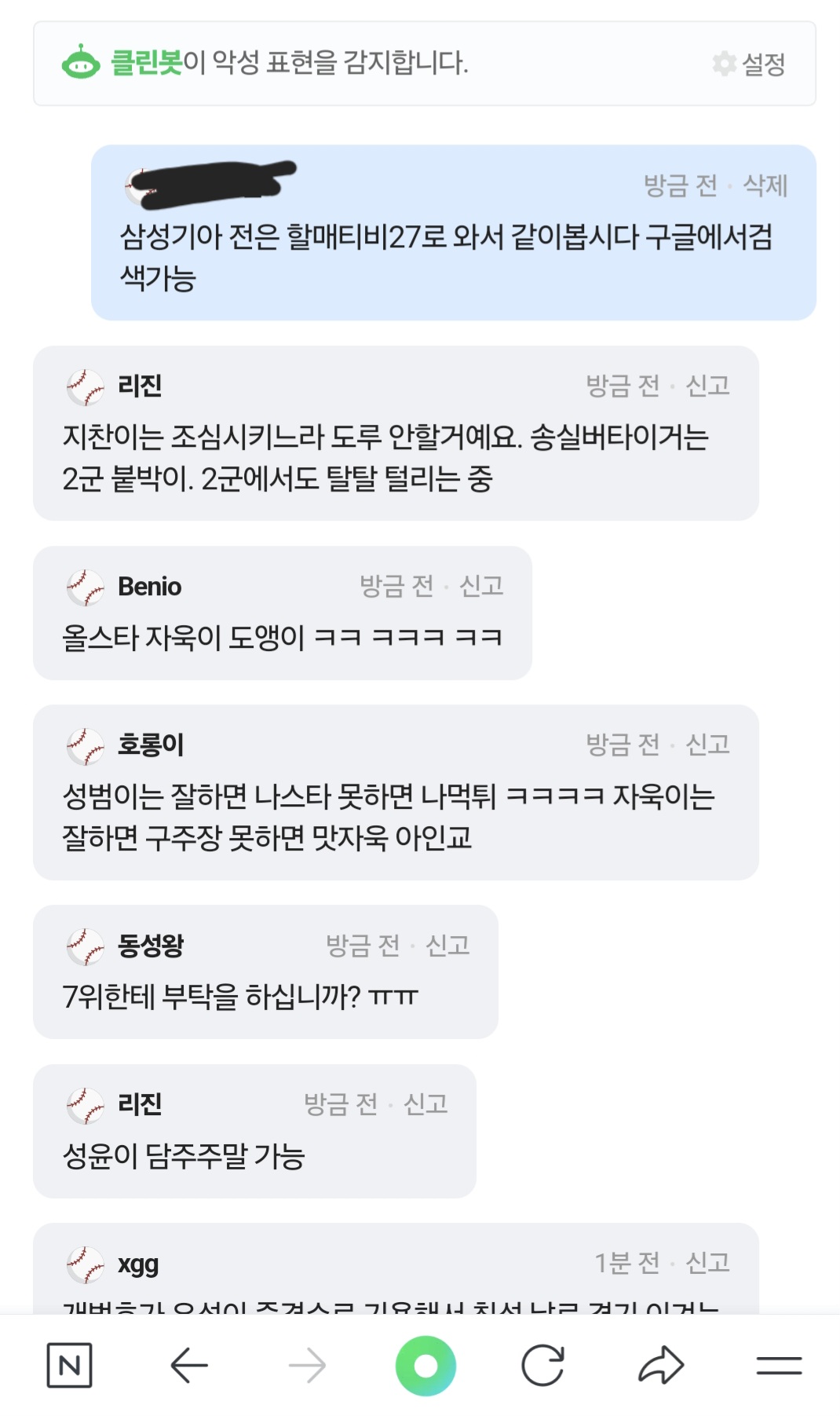Report 호롱이's comment
The height and width of the screenshot is (1416, 840).
coord(707,744)
